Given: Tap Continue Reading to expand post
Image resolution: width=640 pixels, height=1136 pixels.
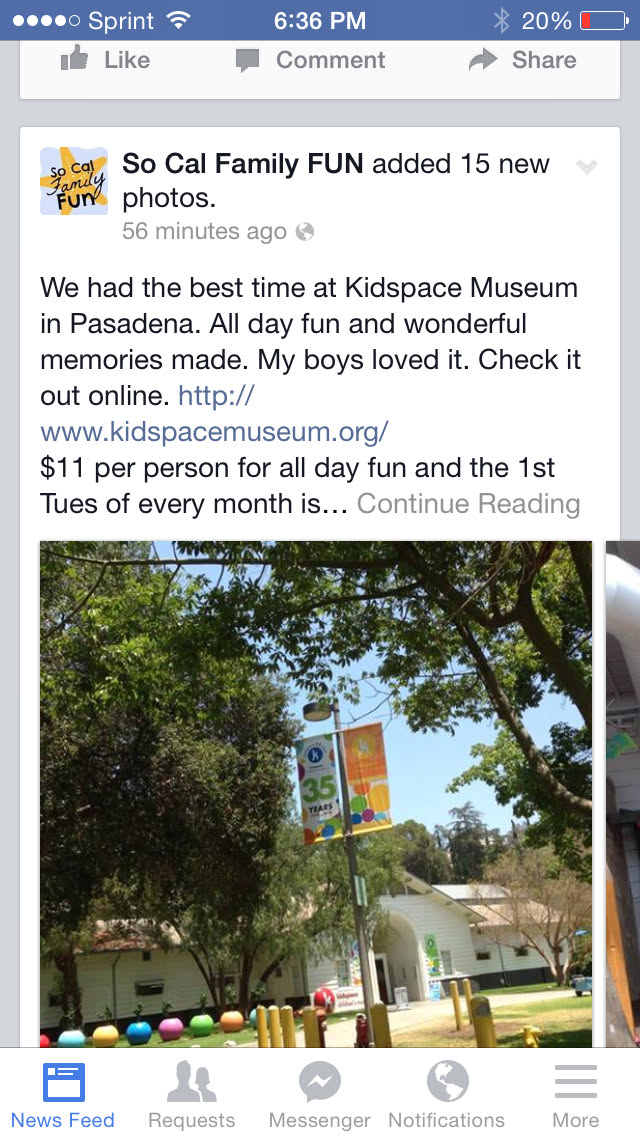Looking at the screenshot, I should tap(468, 503).
